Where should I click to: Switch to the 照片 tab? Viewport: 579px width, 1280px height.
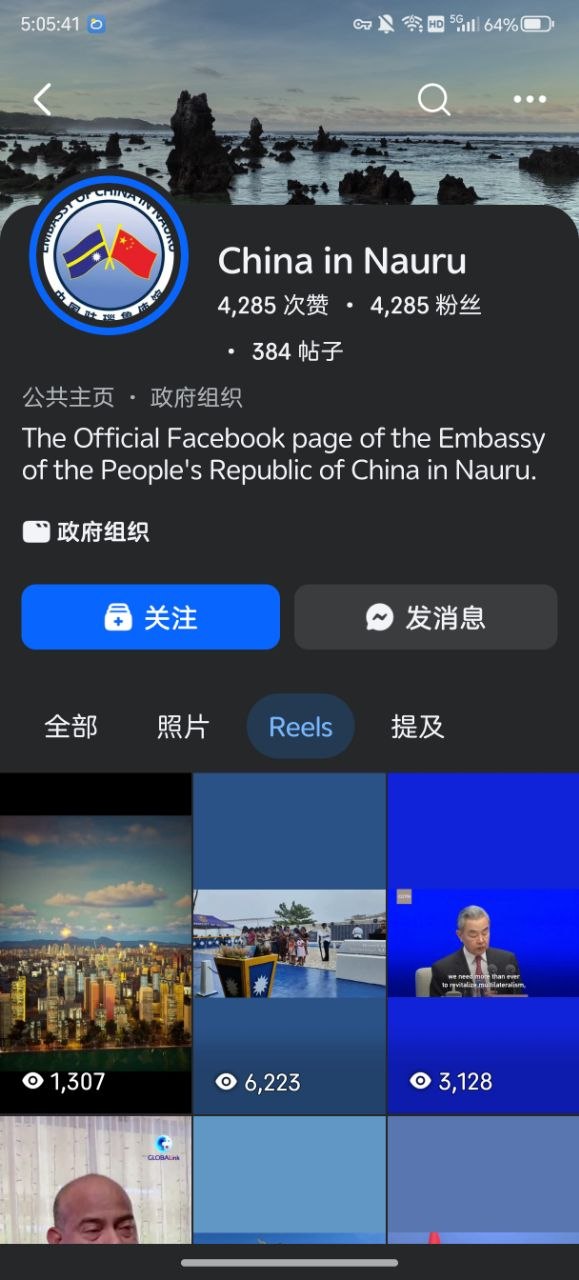click(x=183, y=727)
